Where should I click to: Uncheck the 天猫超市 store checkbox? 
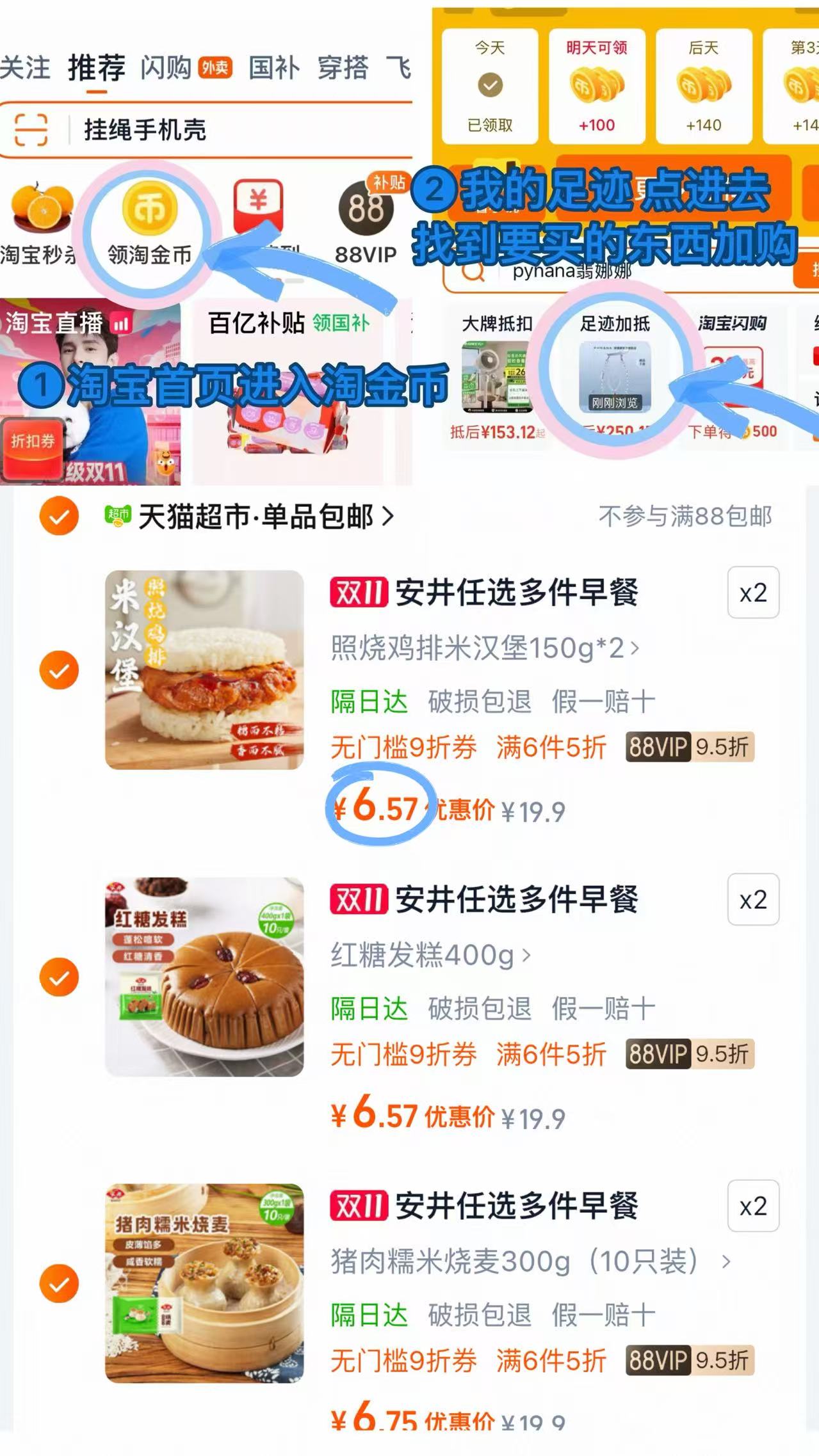click(x=60, y=515)
